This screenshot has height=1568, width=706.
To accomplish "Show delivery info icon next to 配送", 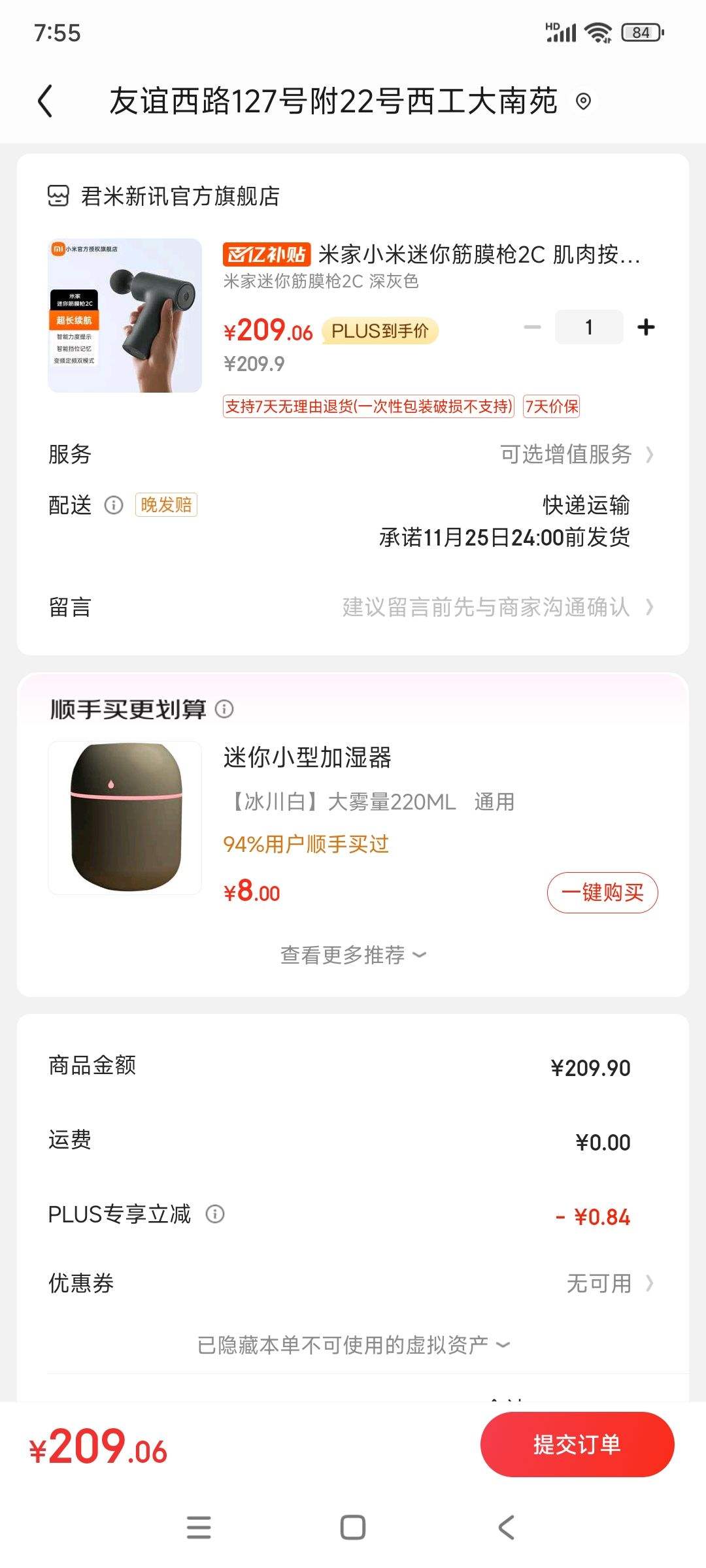I will 114,505.
